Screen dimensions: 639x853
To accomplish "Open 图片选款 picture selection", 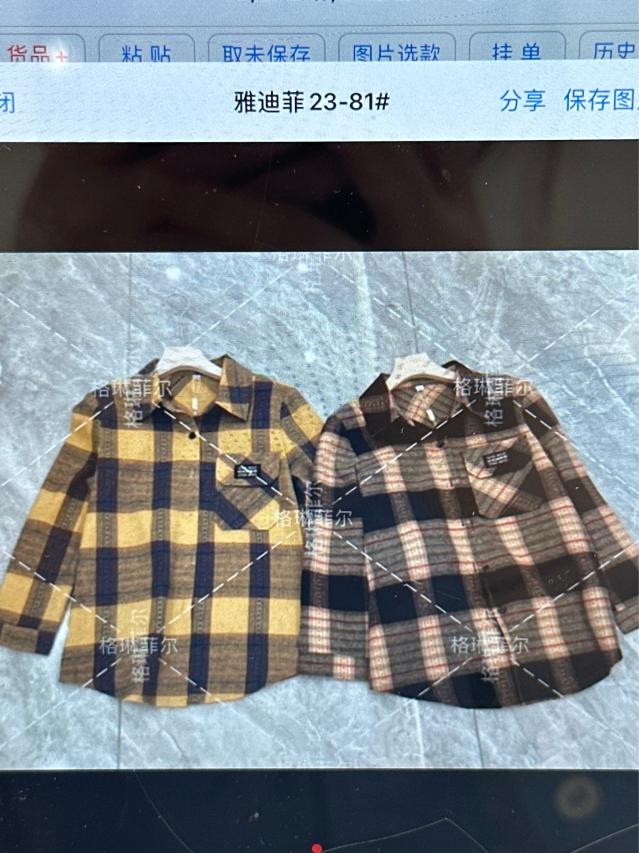I will [396, 52].
